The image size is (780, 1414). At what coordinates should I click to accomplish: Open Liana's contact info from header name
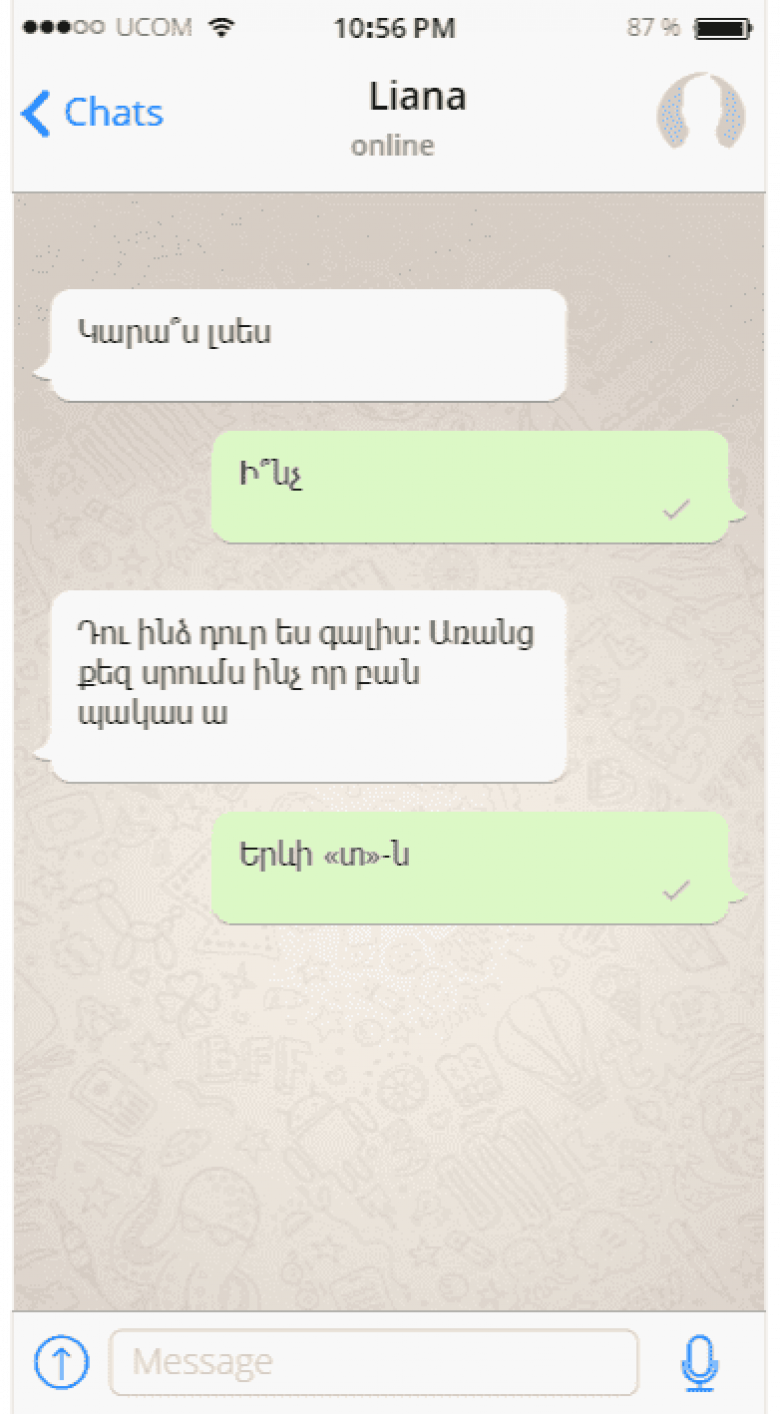417,97
